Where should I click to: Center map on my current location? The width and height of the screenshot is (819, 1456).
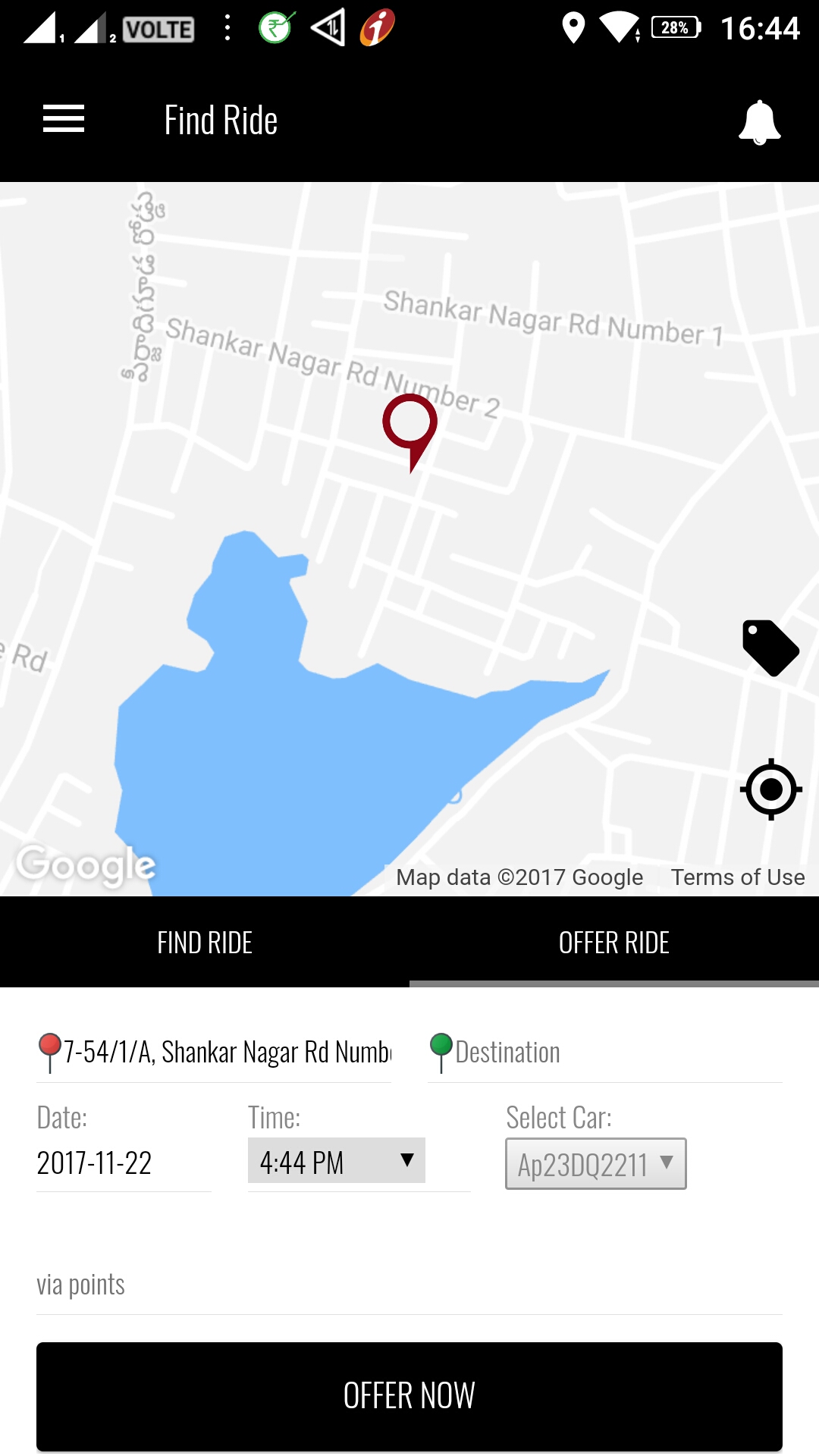770,789
